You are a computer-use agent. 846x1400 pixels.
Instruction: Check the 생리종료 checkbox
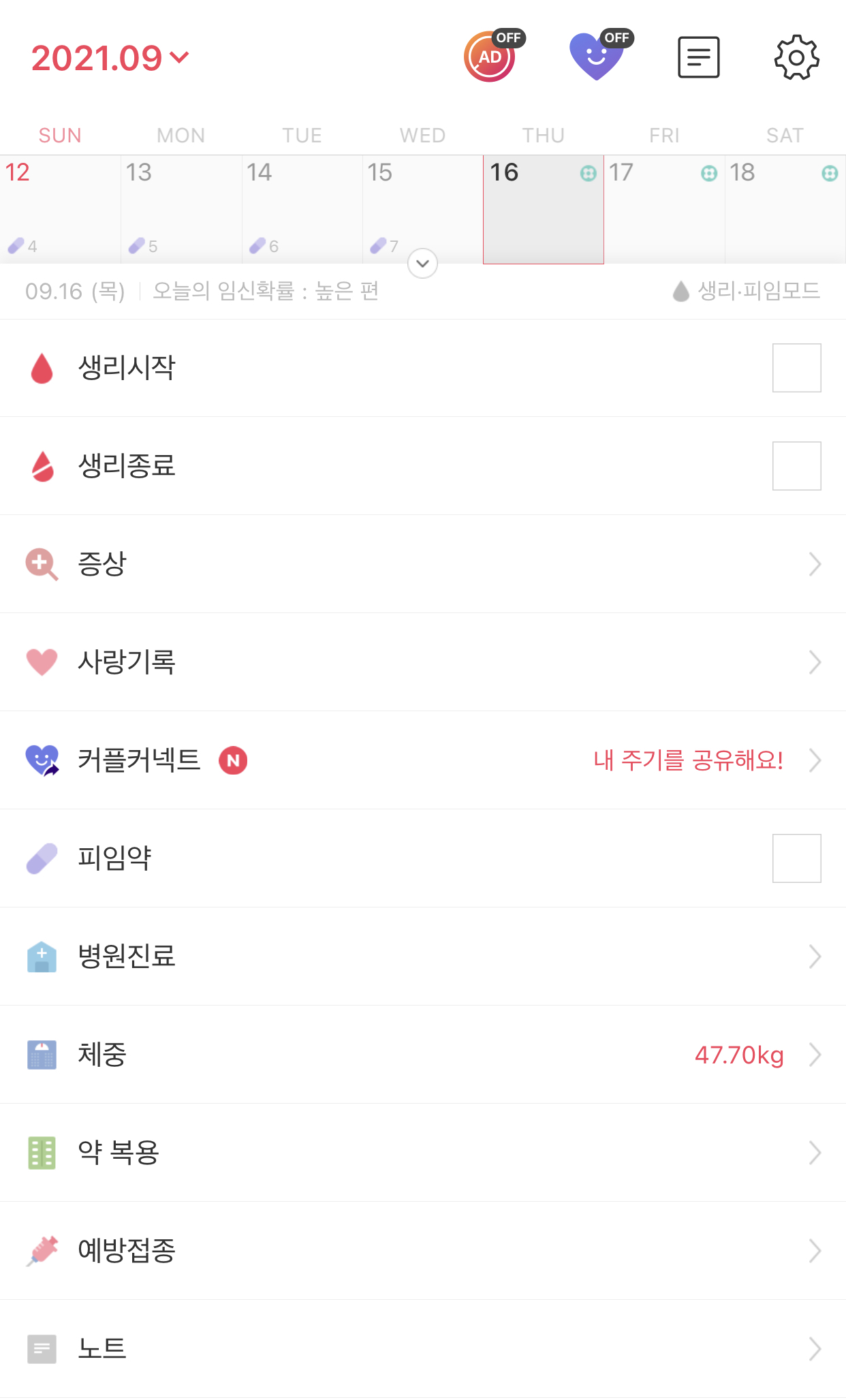796,466
